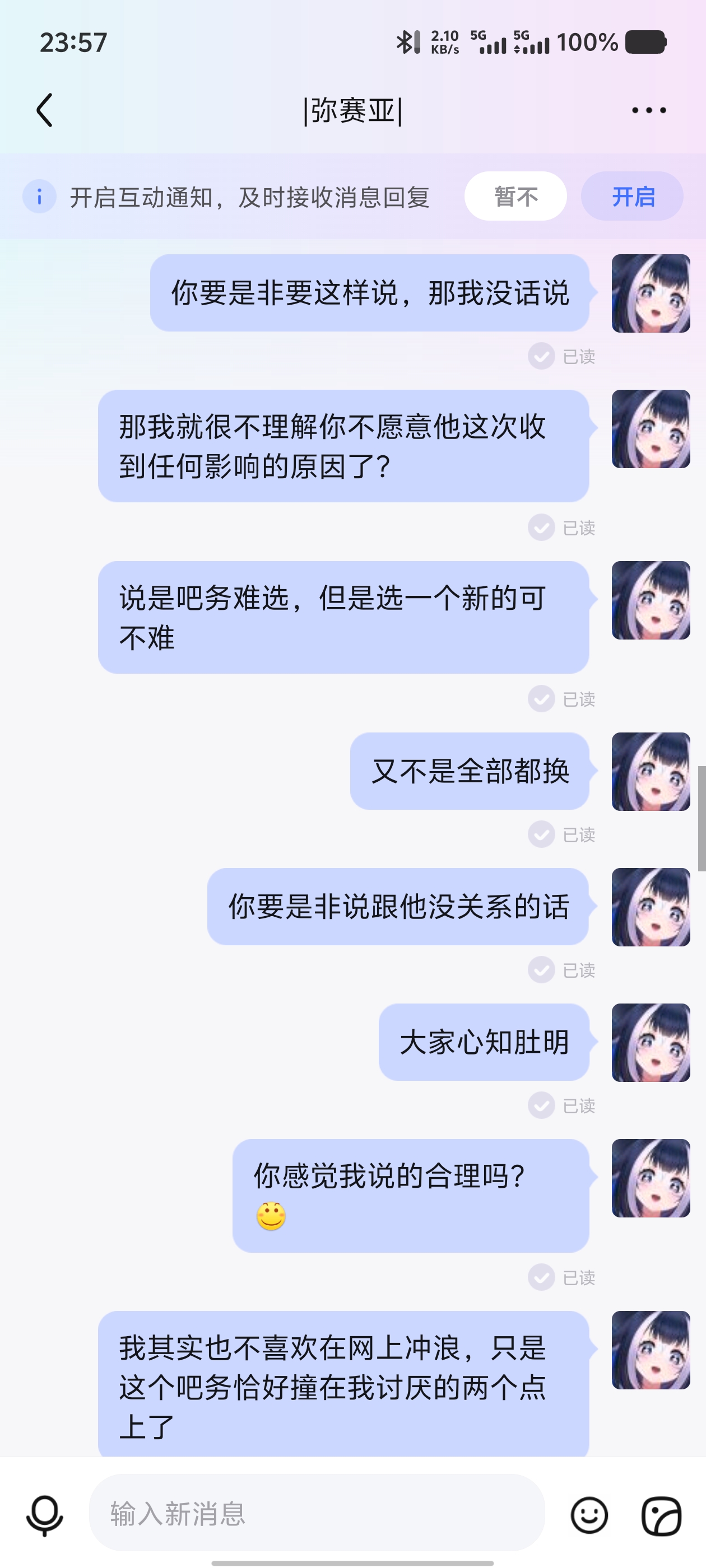Image resolution: width=706 pixels, height=1568 pixels.
Task: Open the three-dot more options menu
Action: pyautogui.click(x=649, y=110)
